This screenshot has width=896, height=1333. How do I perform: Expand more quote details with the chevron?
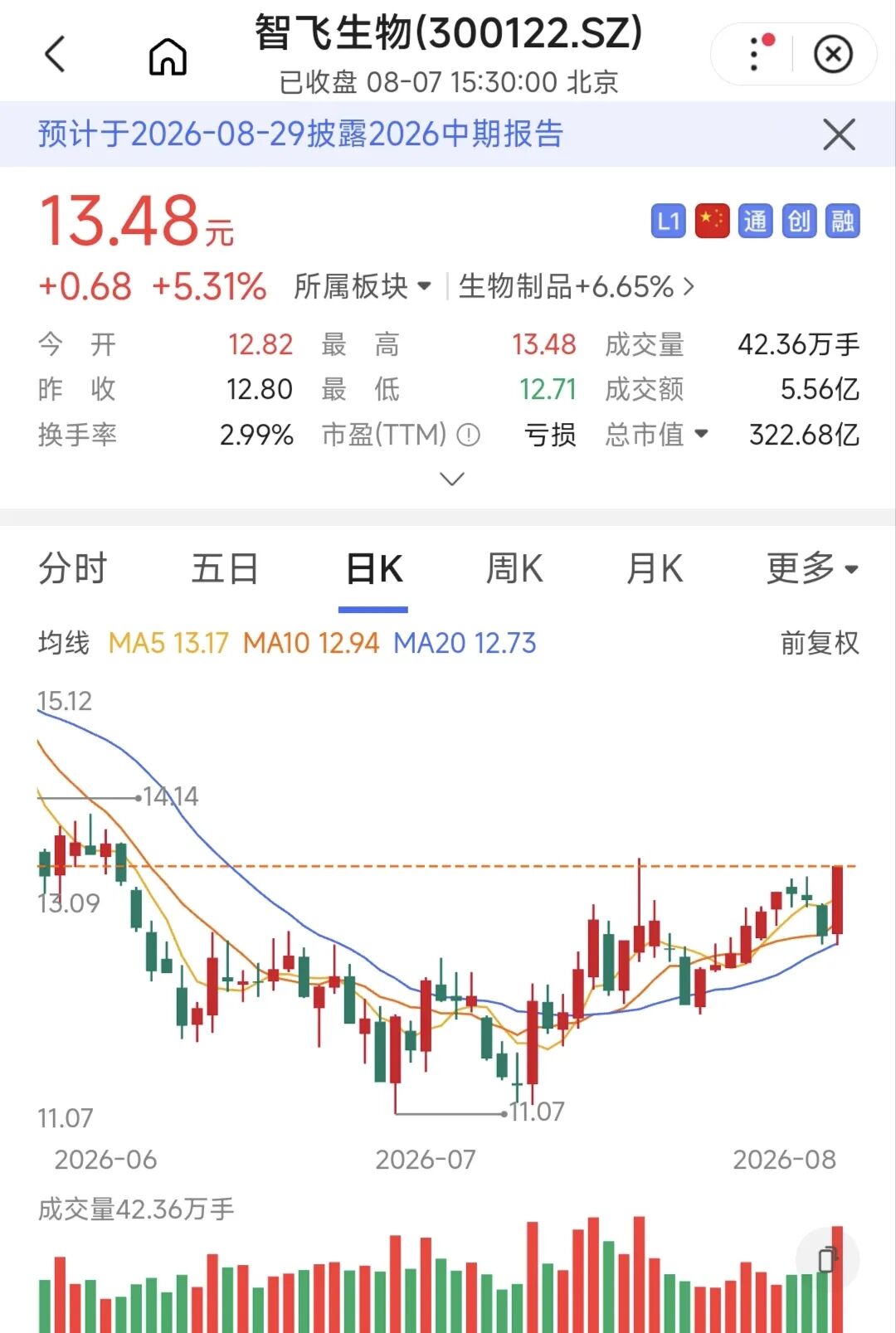point(451,479)
